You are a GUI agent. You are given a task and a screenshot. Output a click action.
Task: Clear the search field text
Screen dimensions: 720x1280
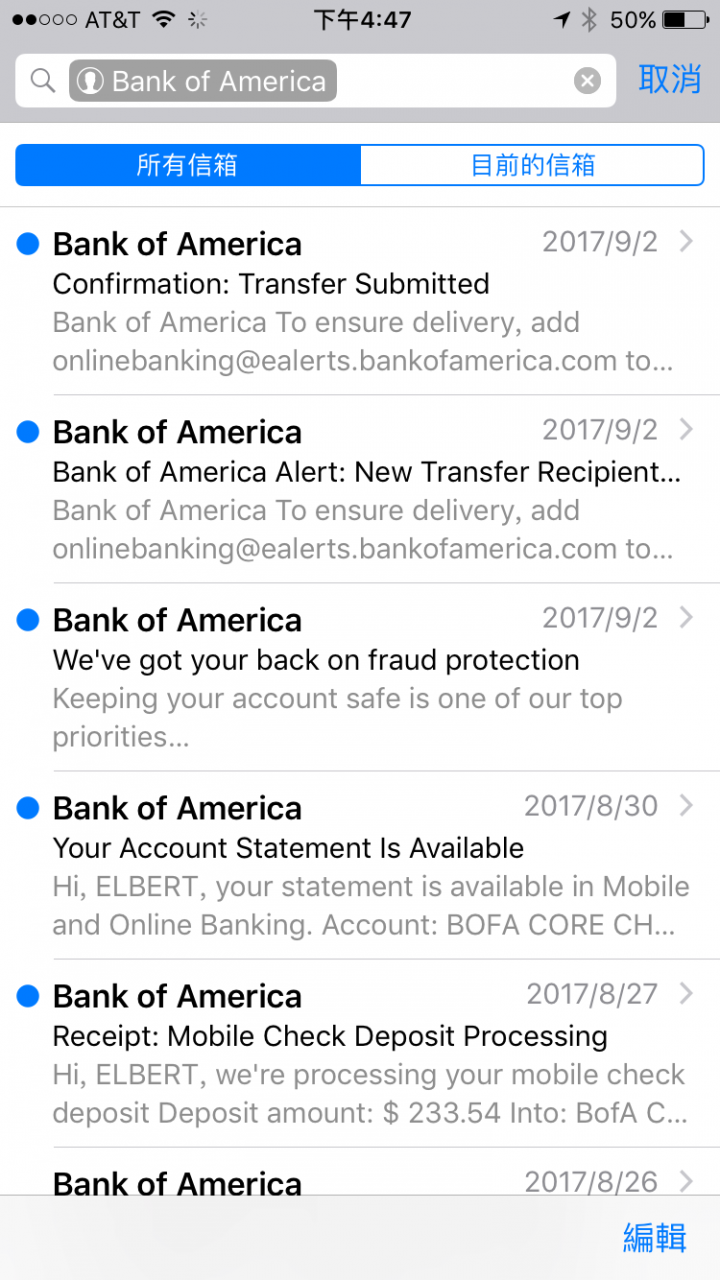tap(588, 81)
